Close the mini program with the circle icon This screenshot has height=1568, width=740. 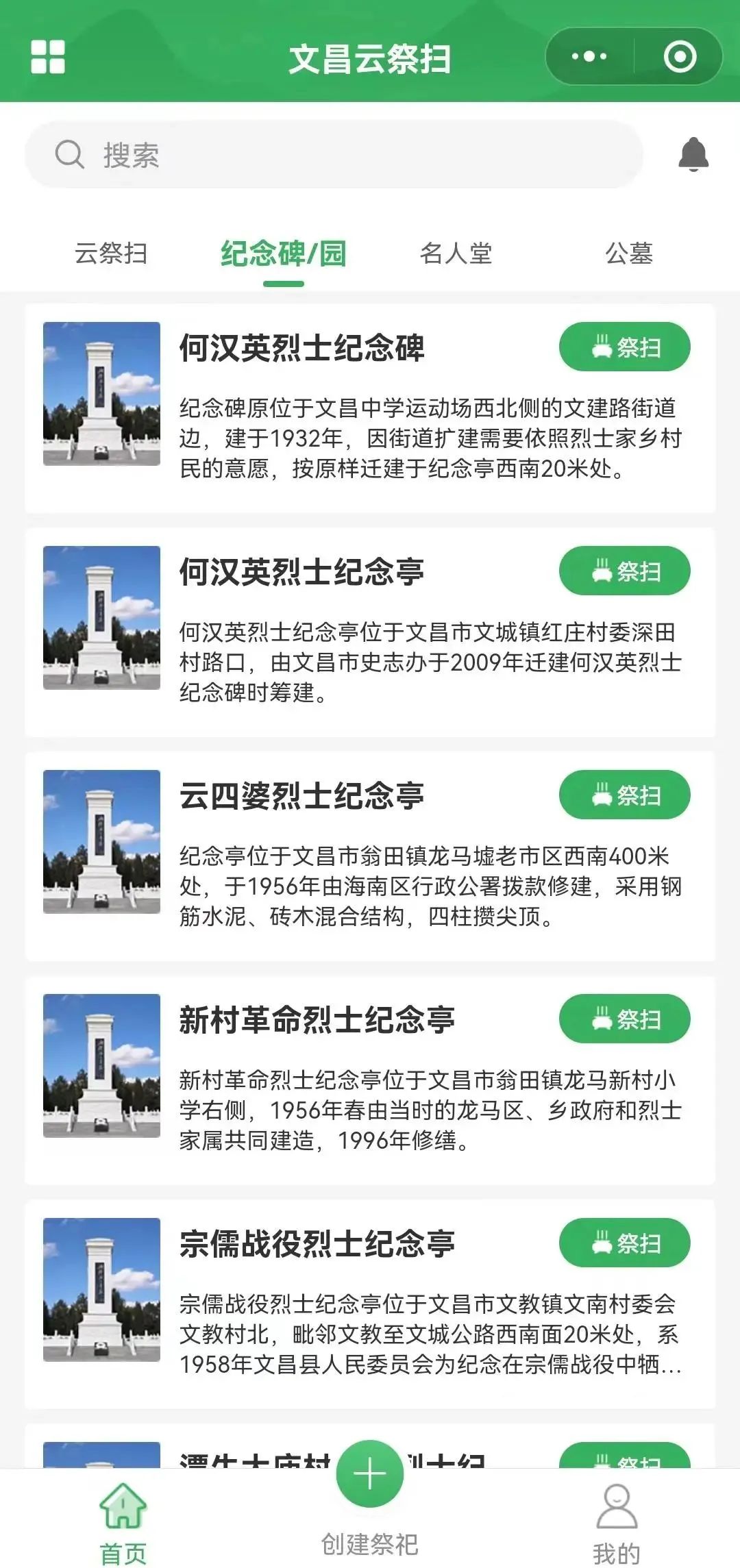(x=680, y=57)
